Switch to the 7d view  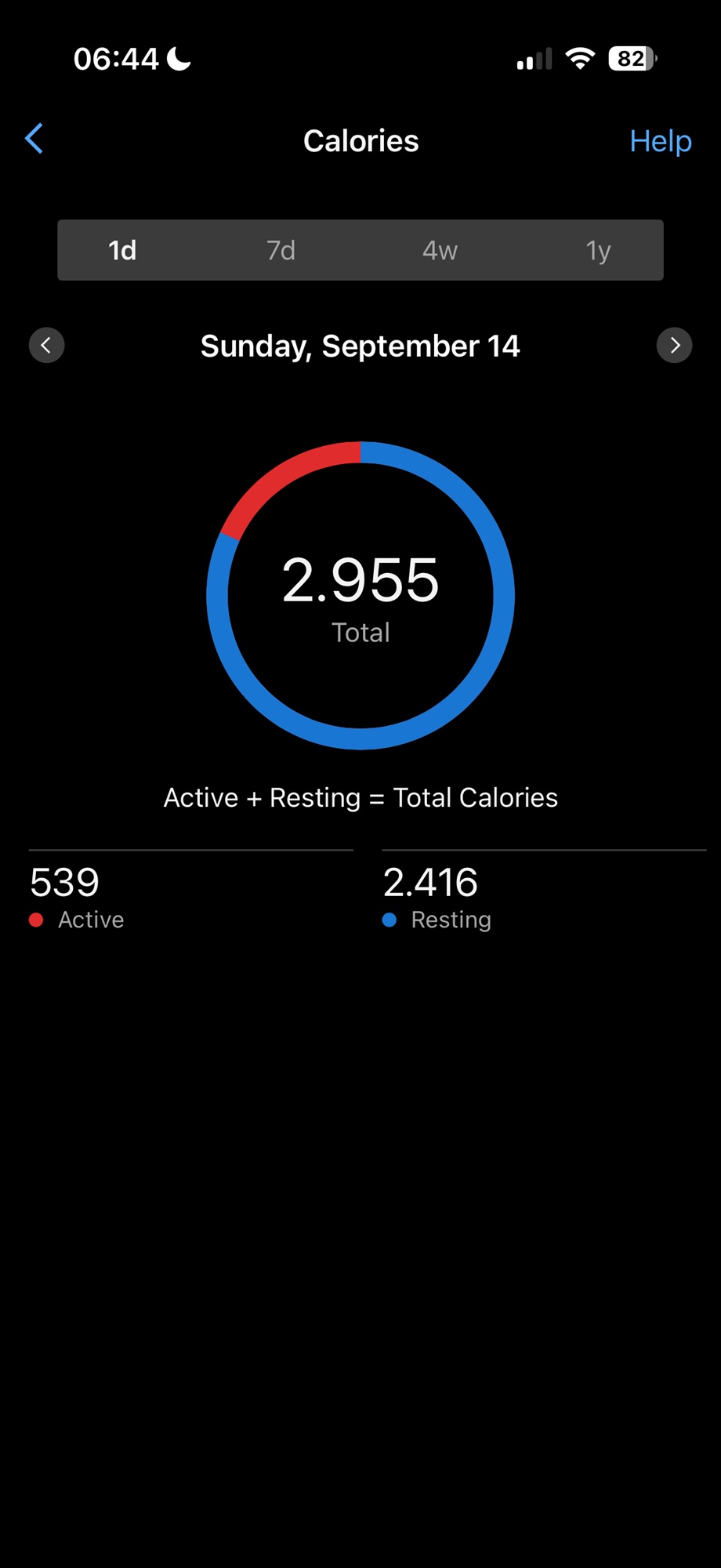[x=281, y=250]
